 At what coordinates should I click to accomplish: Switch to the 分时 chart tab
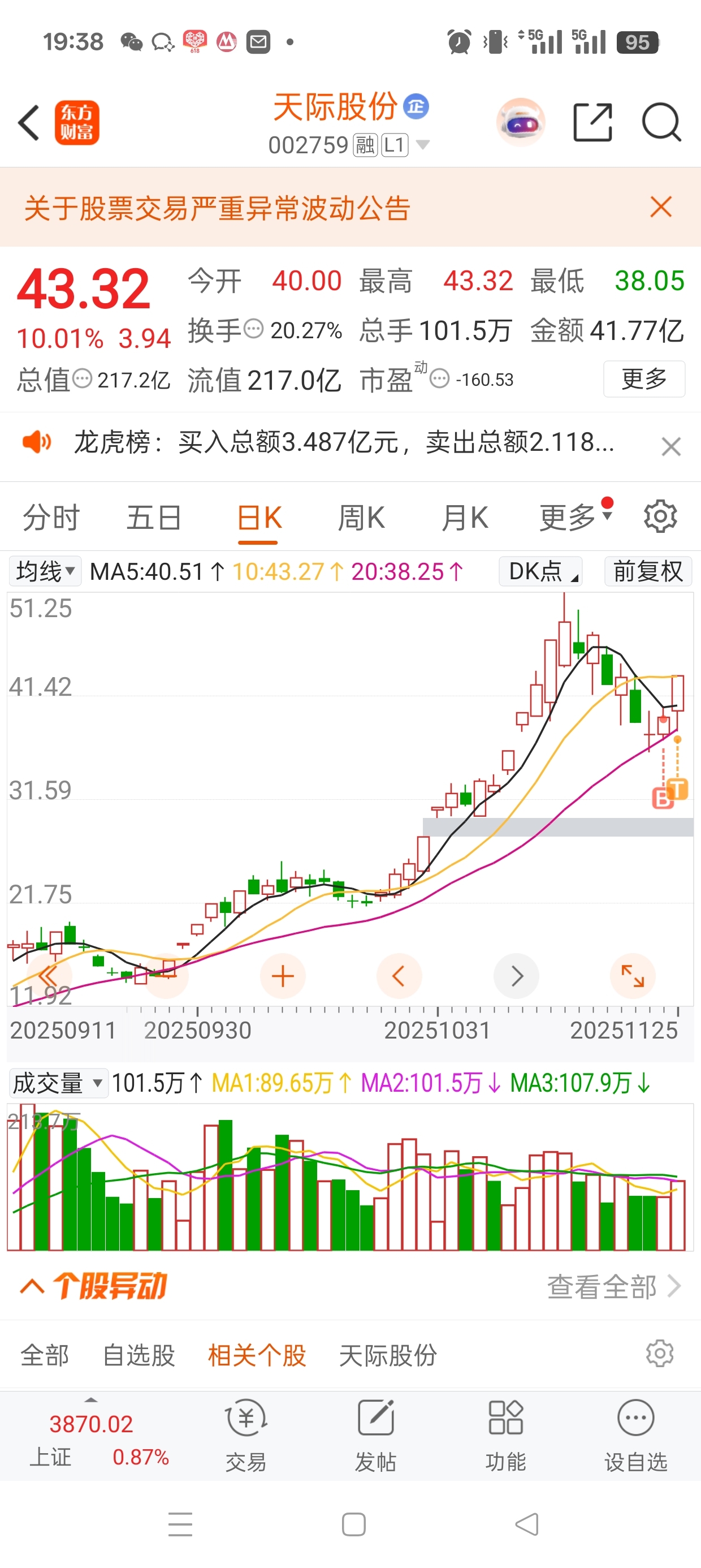pyautogui.click(x=51, y=518)
